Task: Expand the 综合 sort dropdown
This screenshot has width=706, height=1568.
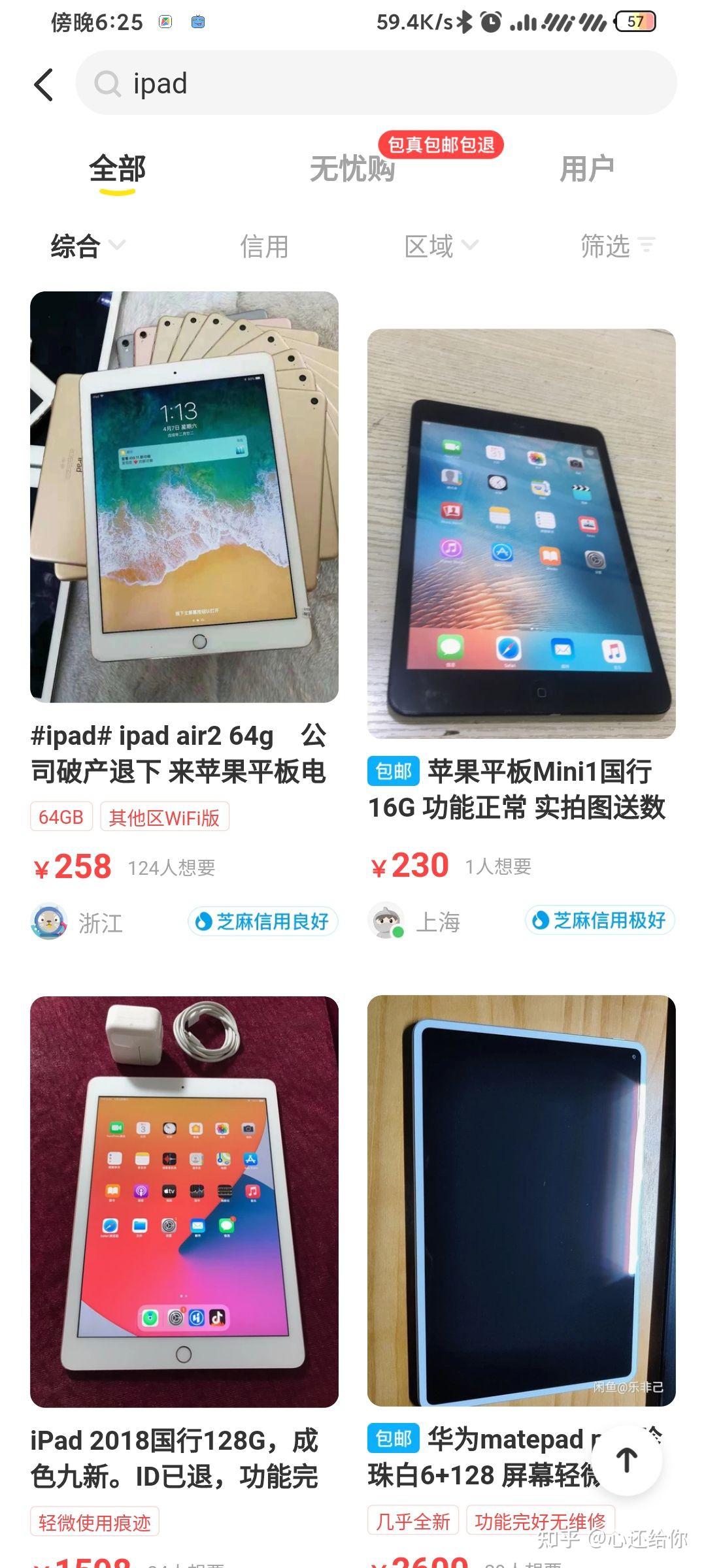Action: [88, 246]
